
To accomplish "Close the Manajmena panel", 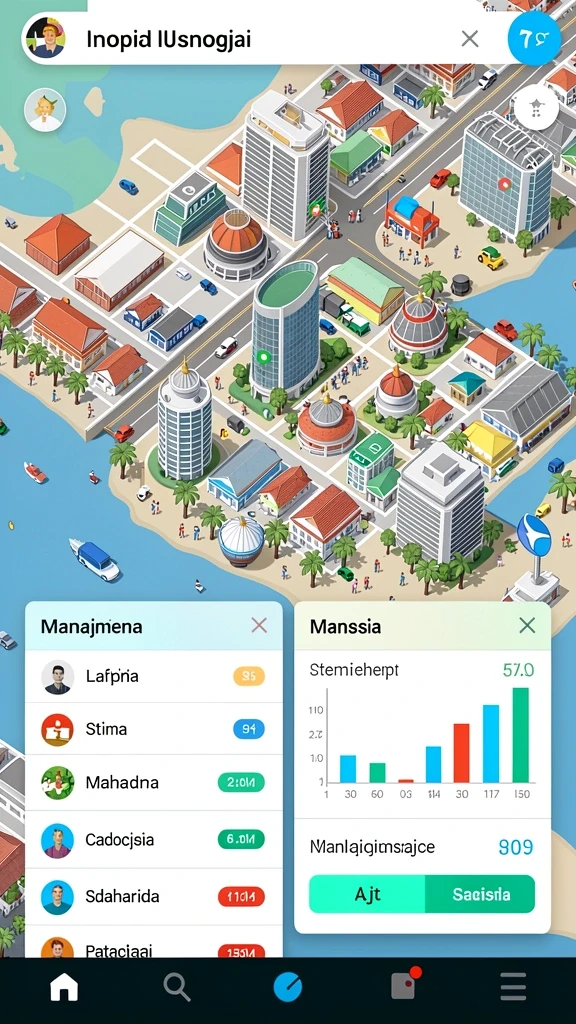I will pyautogui.click(x=259, y=626).
